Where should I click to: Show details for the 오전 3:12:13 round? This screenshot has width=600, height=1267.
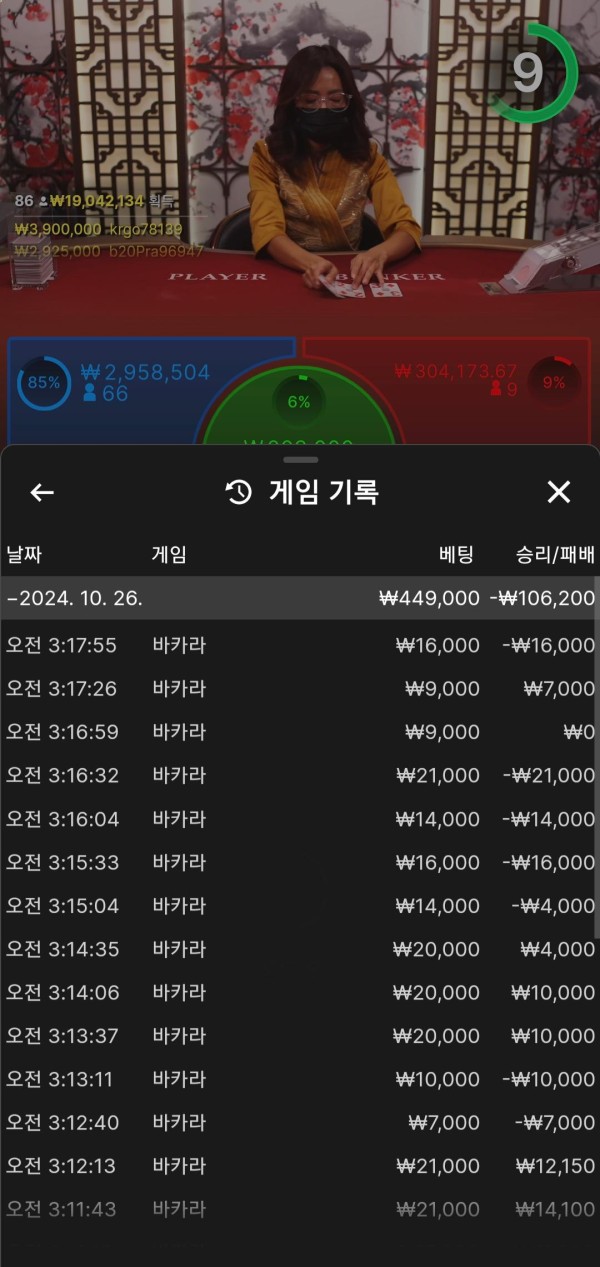[x=298, y=1166]
